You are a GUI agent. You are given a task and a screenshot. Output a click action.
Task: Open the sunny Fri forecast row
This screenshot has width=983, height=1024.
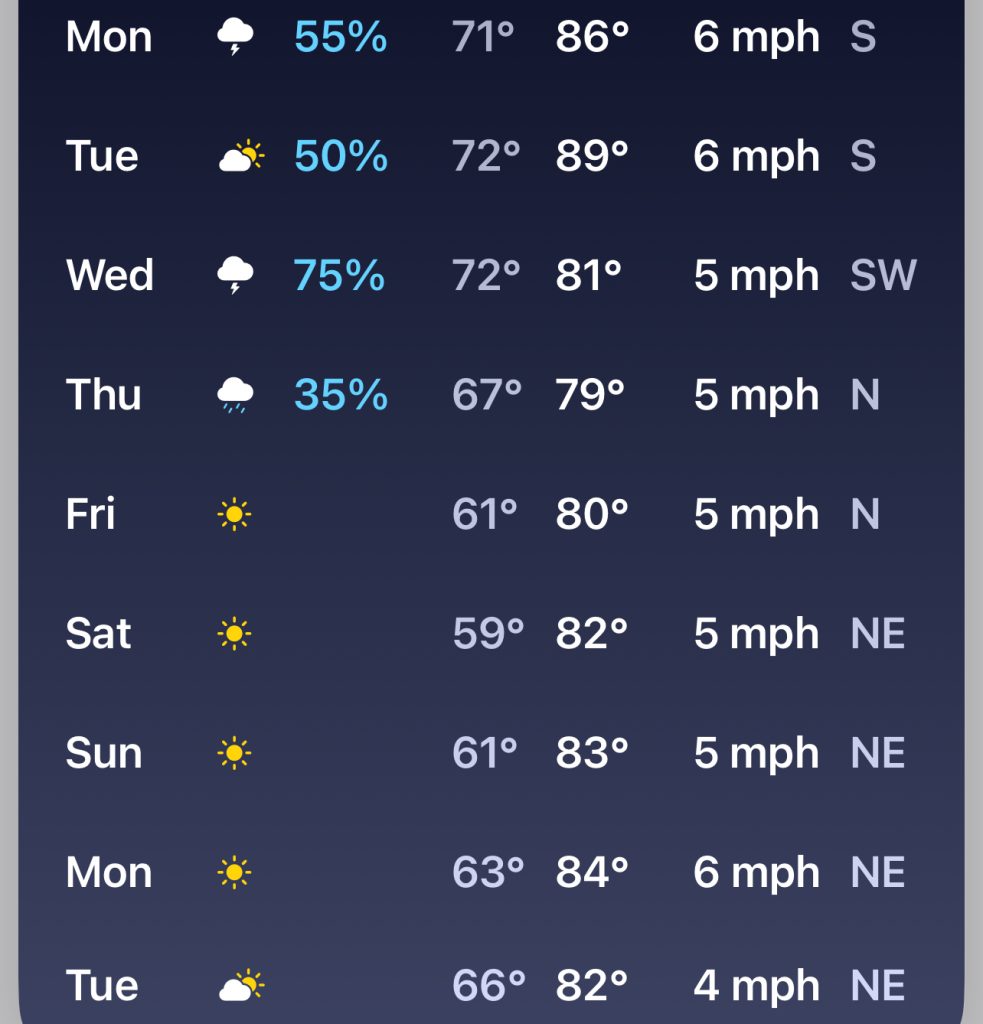point(490,515)
